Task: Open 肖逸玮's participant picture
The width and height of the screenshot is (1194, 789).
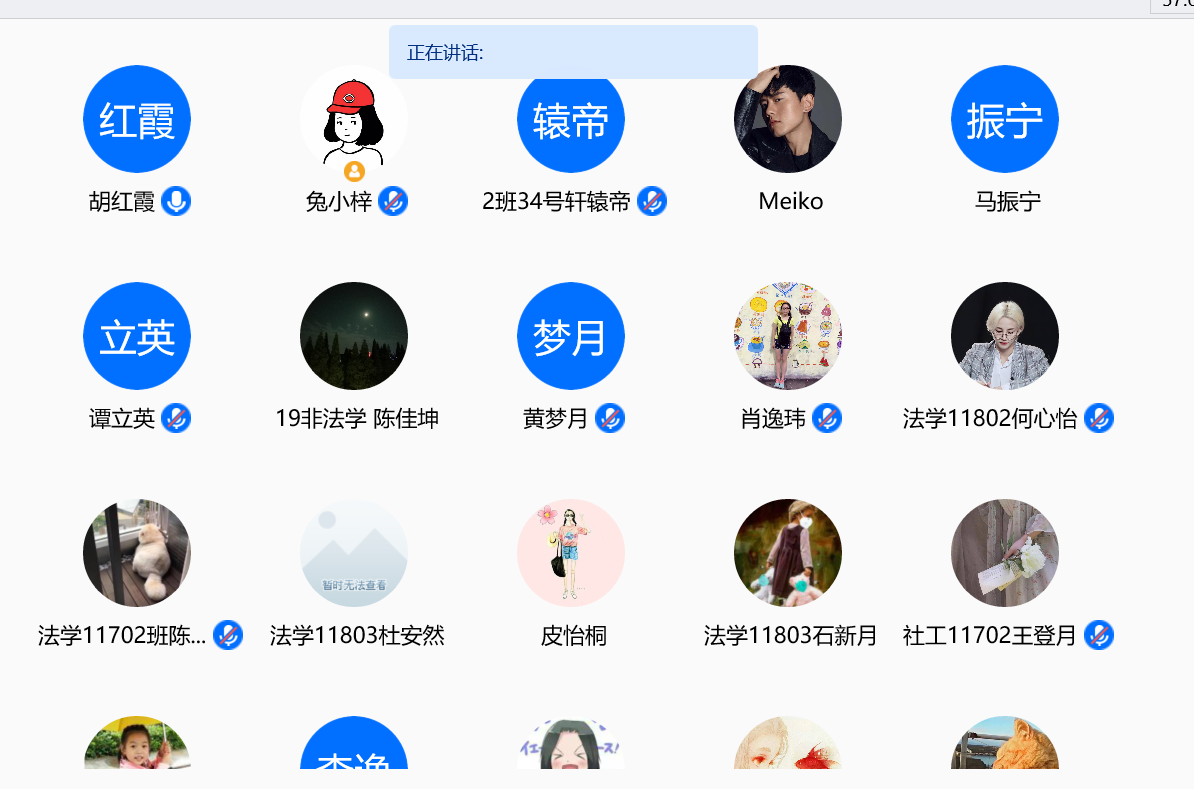Action: [788, 336]
